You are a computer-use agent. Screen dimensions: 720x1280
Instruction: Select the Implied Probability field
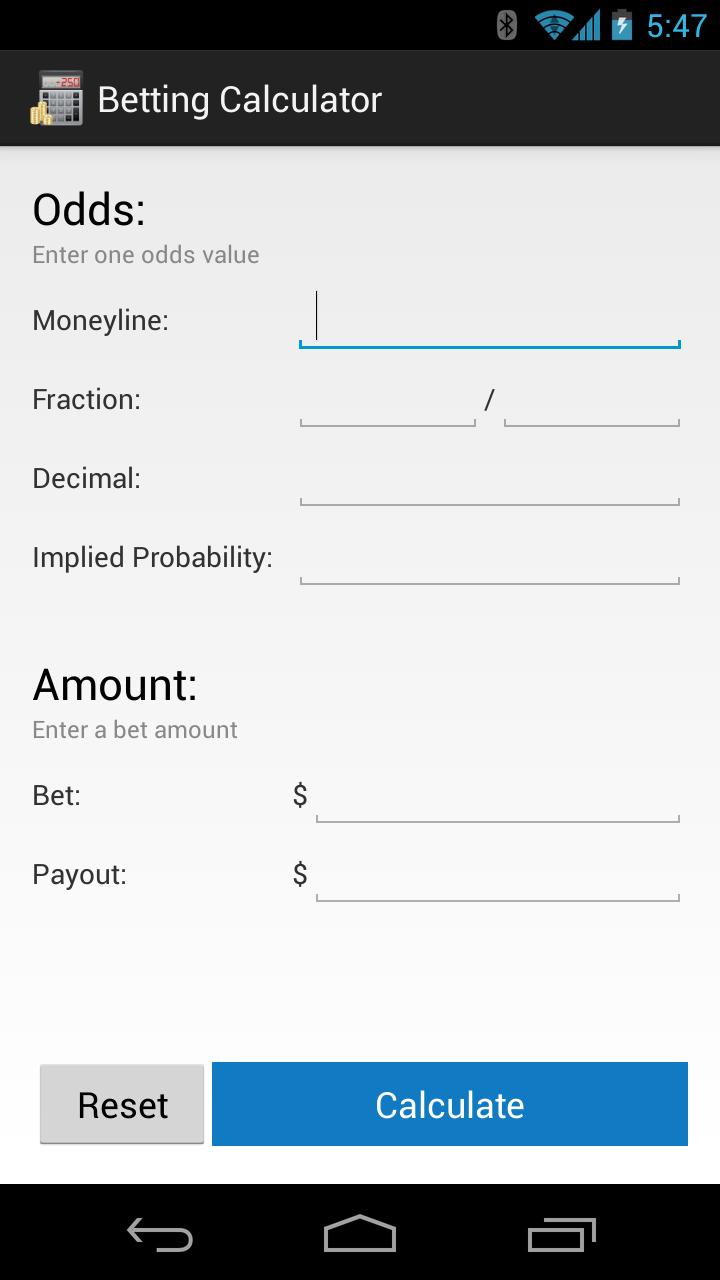[489, 563]
